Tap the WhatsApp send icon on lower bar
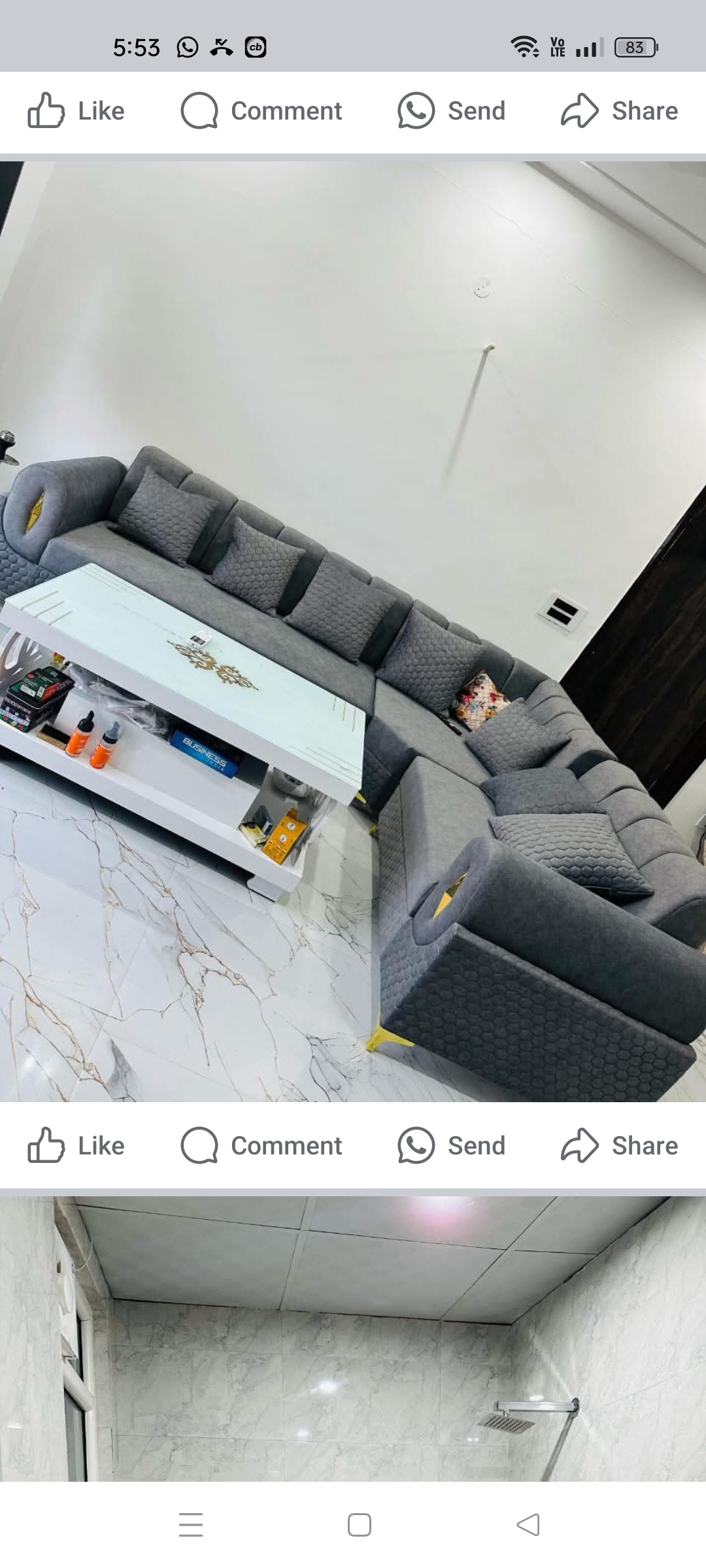 click(416, 1145)
